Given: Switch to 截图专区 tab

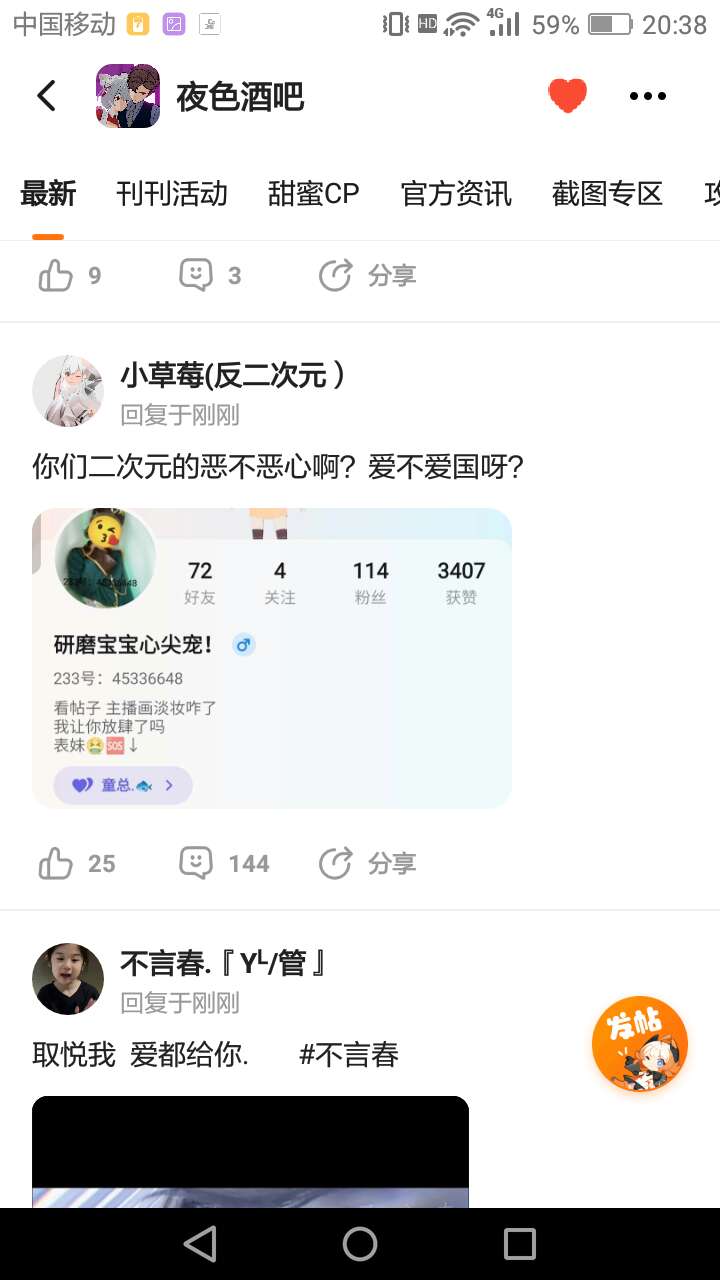Looking at the screenshot, I should click(x=607, y=194).
